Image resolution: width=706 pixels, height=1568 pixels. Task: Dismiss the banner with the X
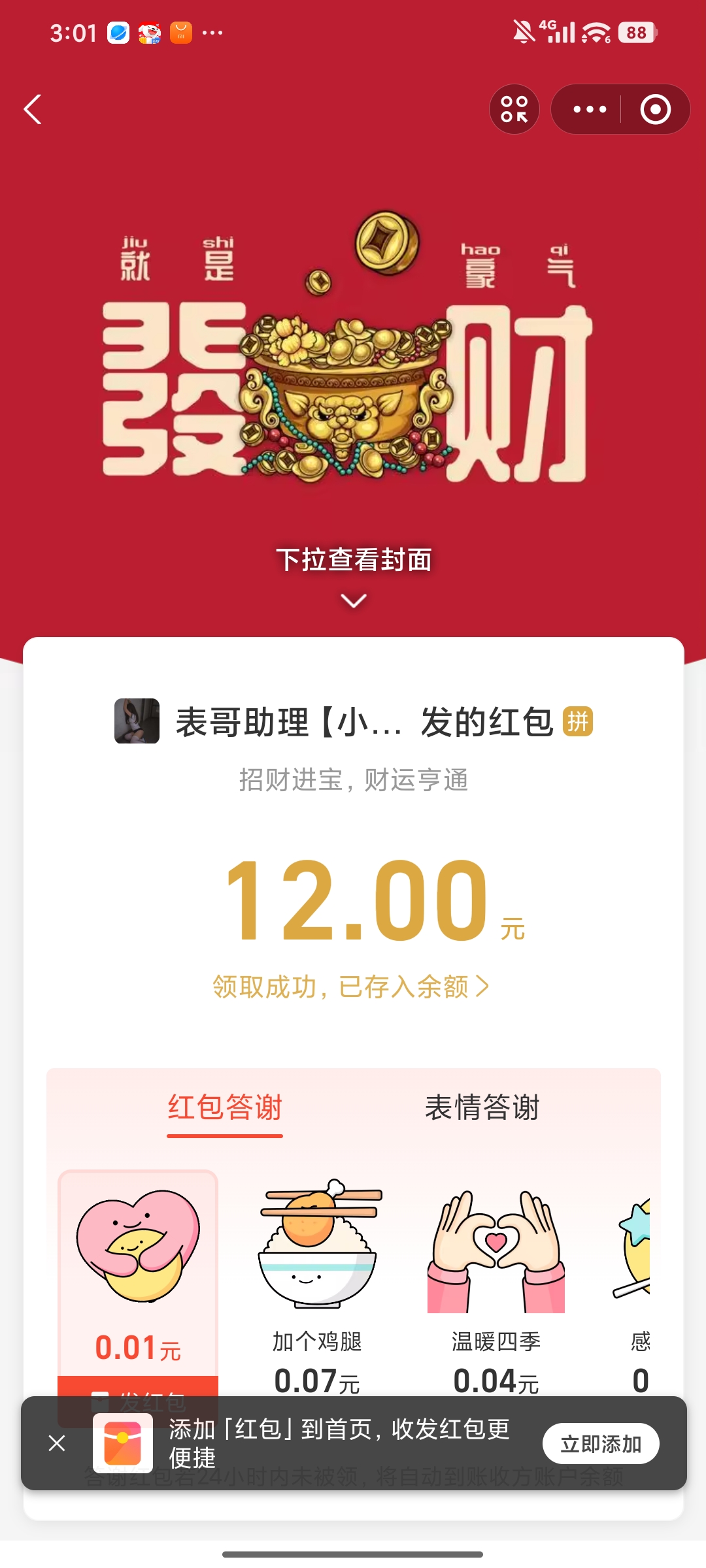coord(58,1445)
